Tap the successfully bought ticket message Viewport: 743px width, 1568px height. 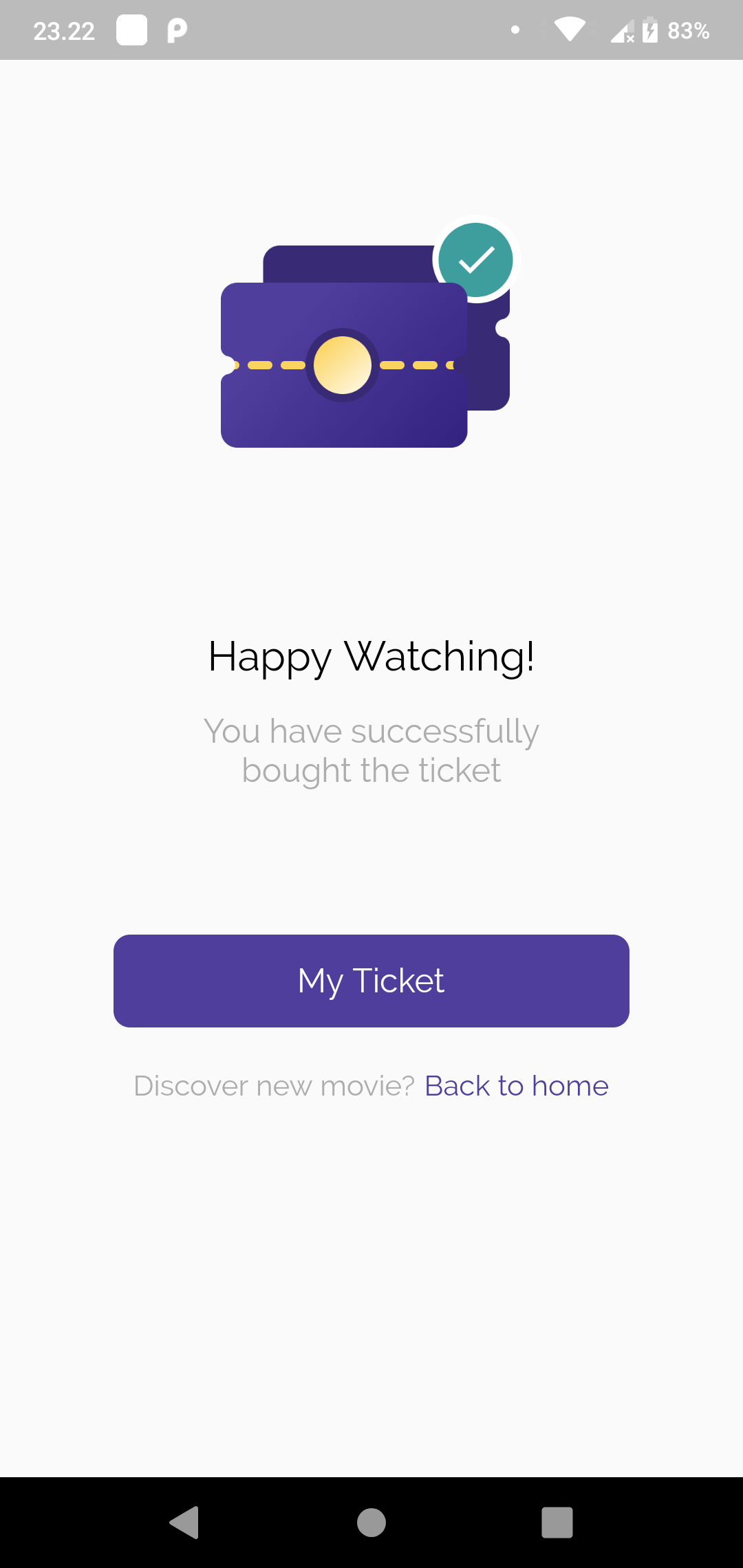(x=371, y=750)
